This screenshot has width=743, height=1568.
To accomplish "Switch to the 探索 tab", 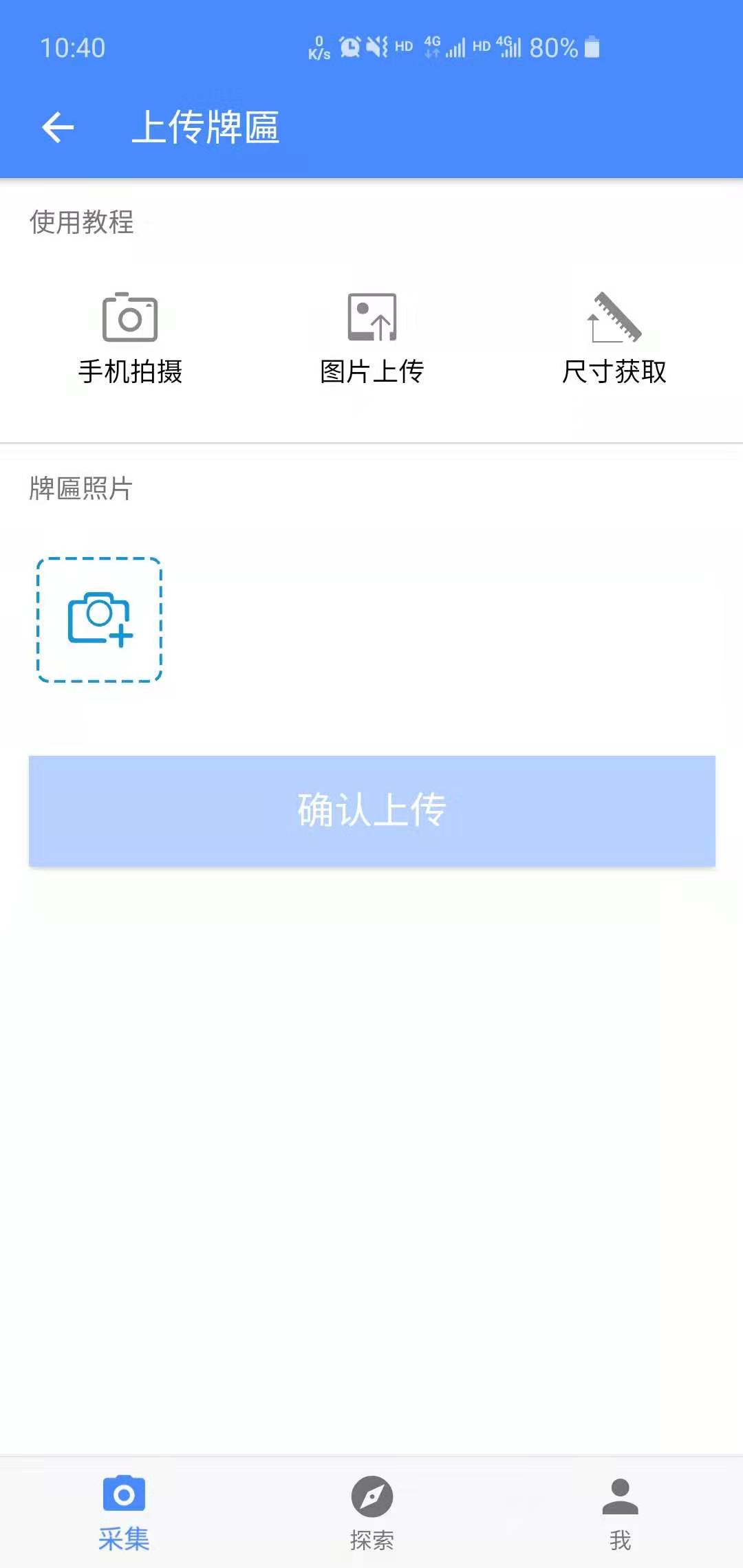I will [371, 1512].
